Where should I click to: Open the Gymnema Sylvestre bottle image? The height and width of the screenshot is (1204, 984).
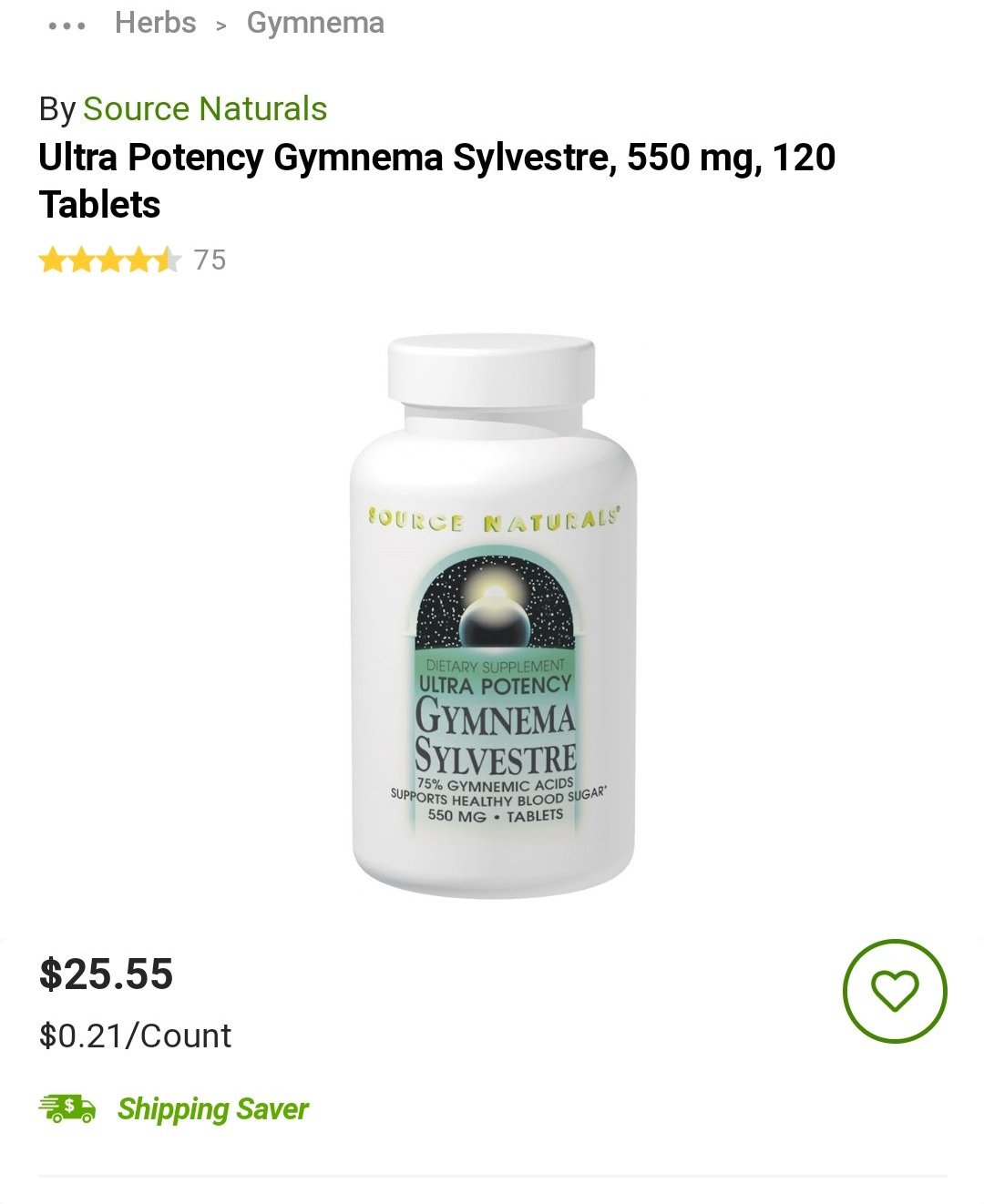click(492, 617)
